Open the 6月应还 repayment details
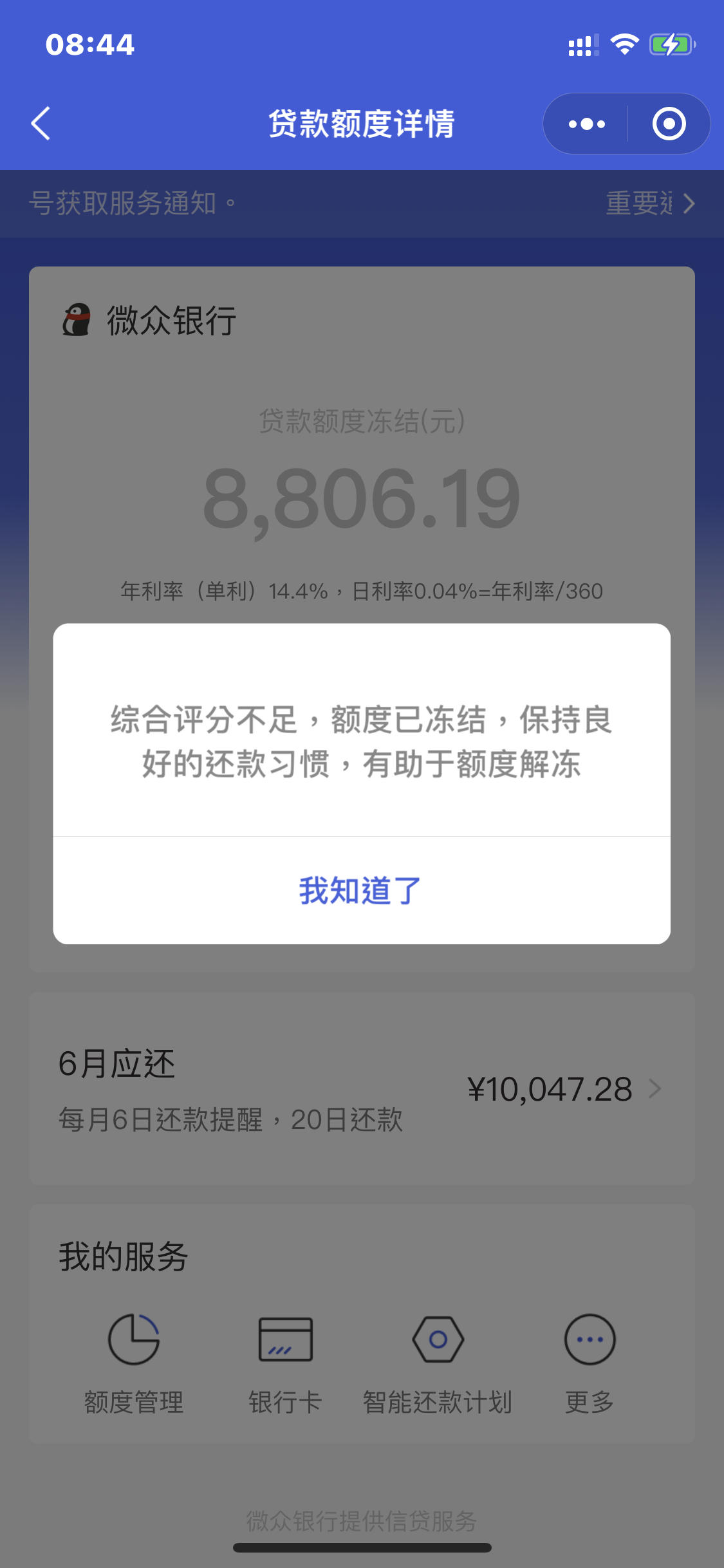 (x=361, y=1088)
